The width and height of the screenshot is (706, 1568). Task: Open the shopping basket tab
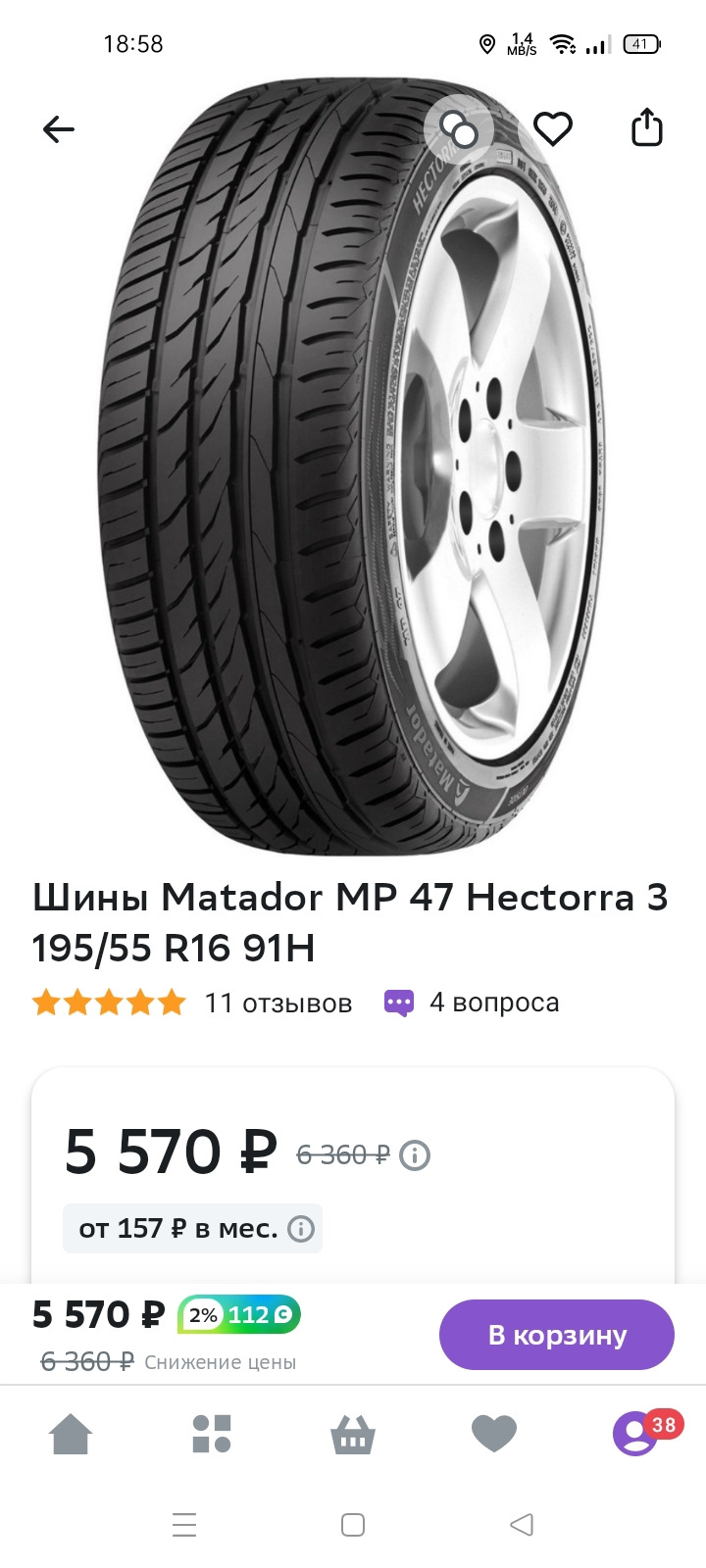click(353, 1435)
